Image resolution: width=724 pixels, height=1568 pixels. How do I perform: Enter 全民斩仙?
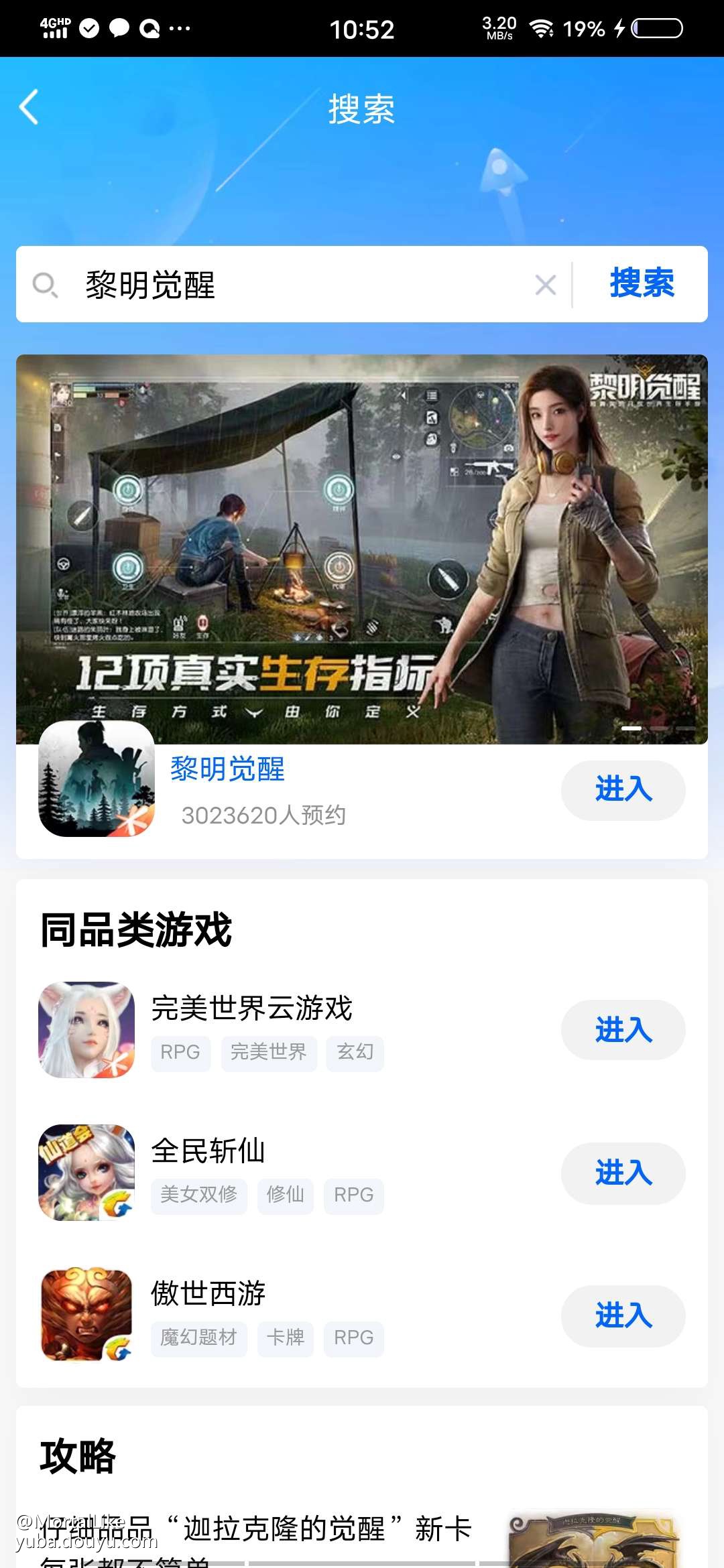tap(623, 1173)
